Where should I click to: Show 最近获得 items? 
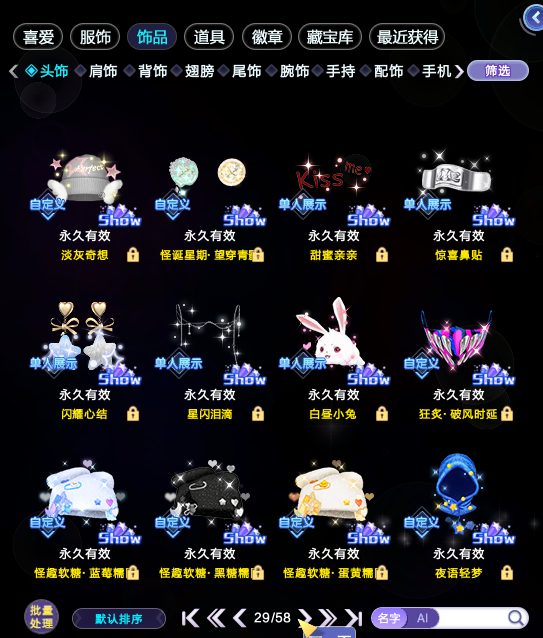[407, 37]
